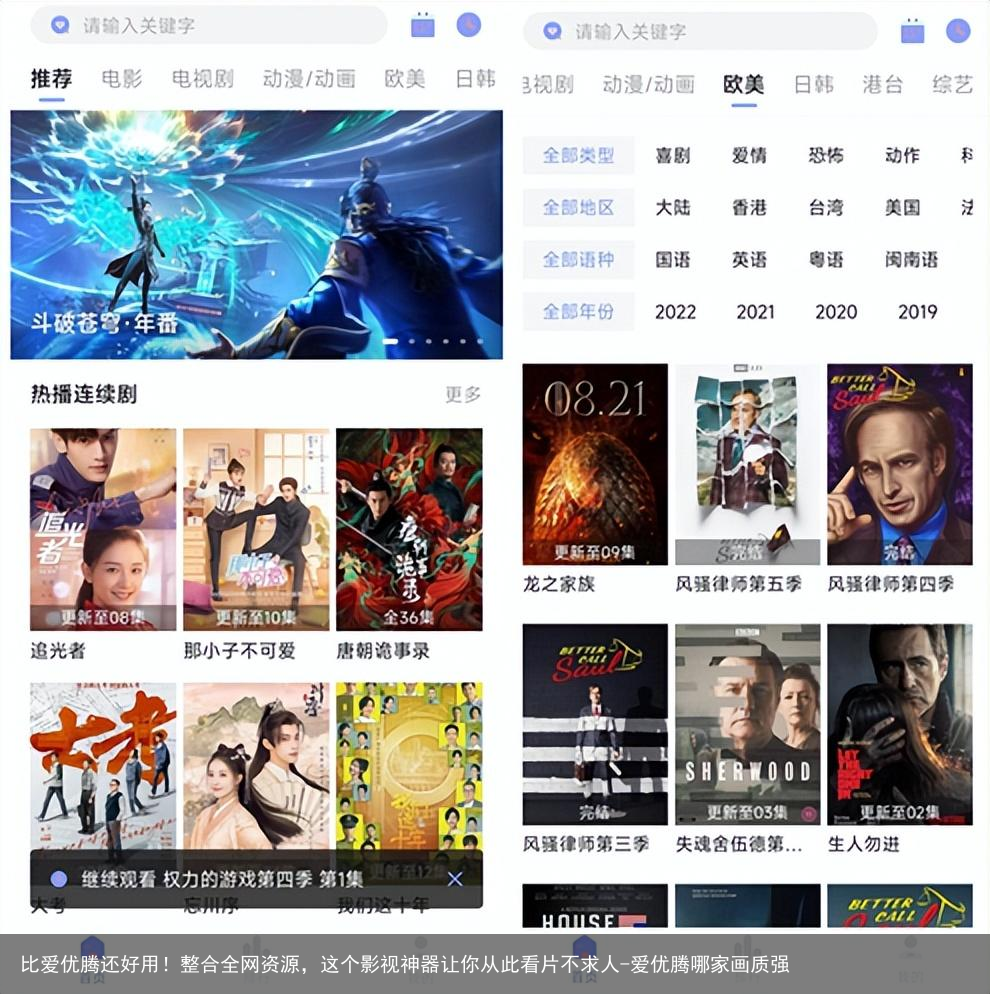Open viewing history via the clock icon

[x=468, y=26]
